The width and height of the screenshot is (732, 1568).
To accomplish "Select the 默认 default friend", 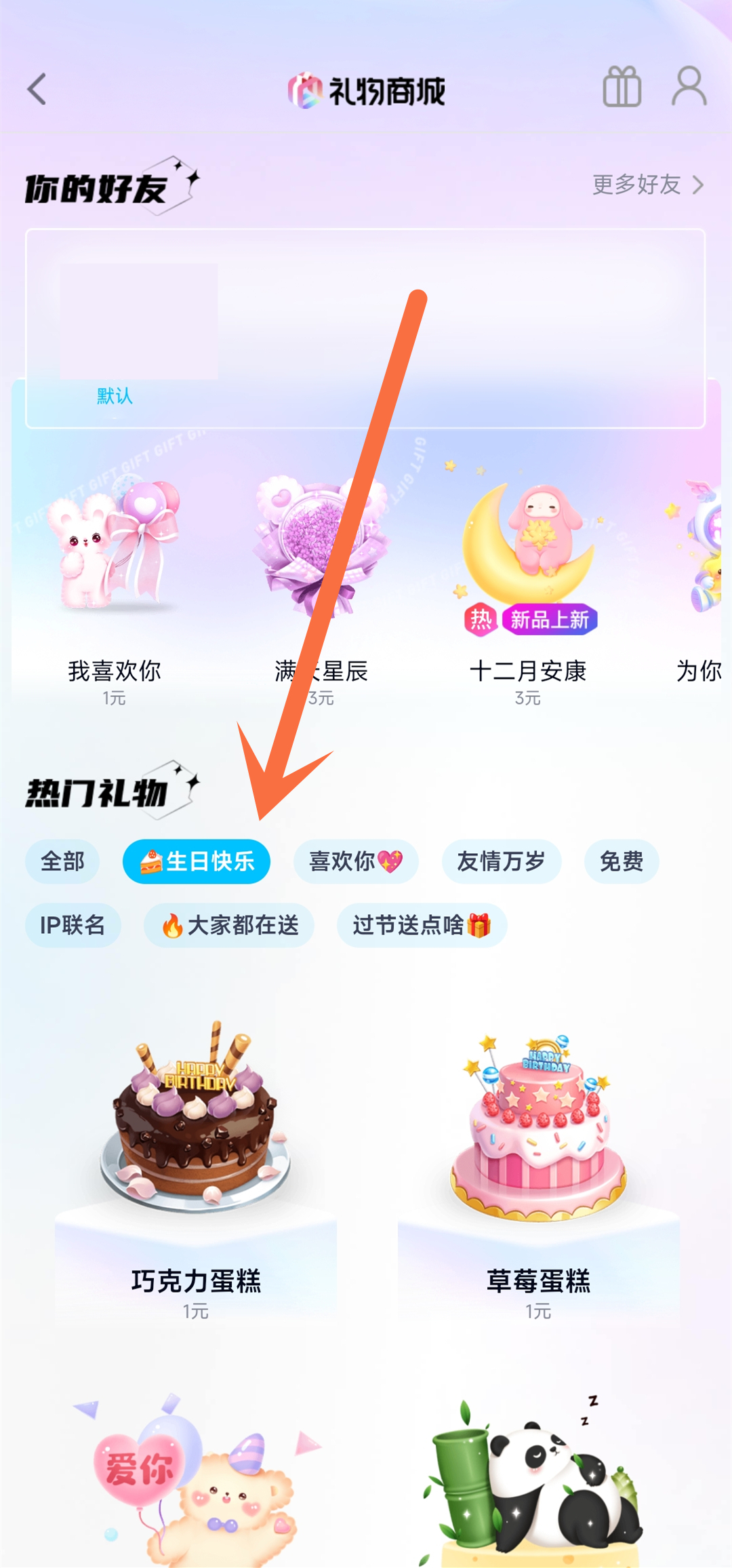I will coord(115,334).
